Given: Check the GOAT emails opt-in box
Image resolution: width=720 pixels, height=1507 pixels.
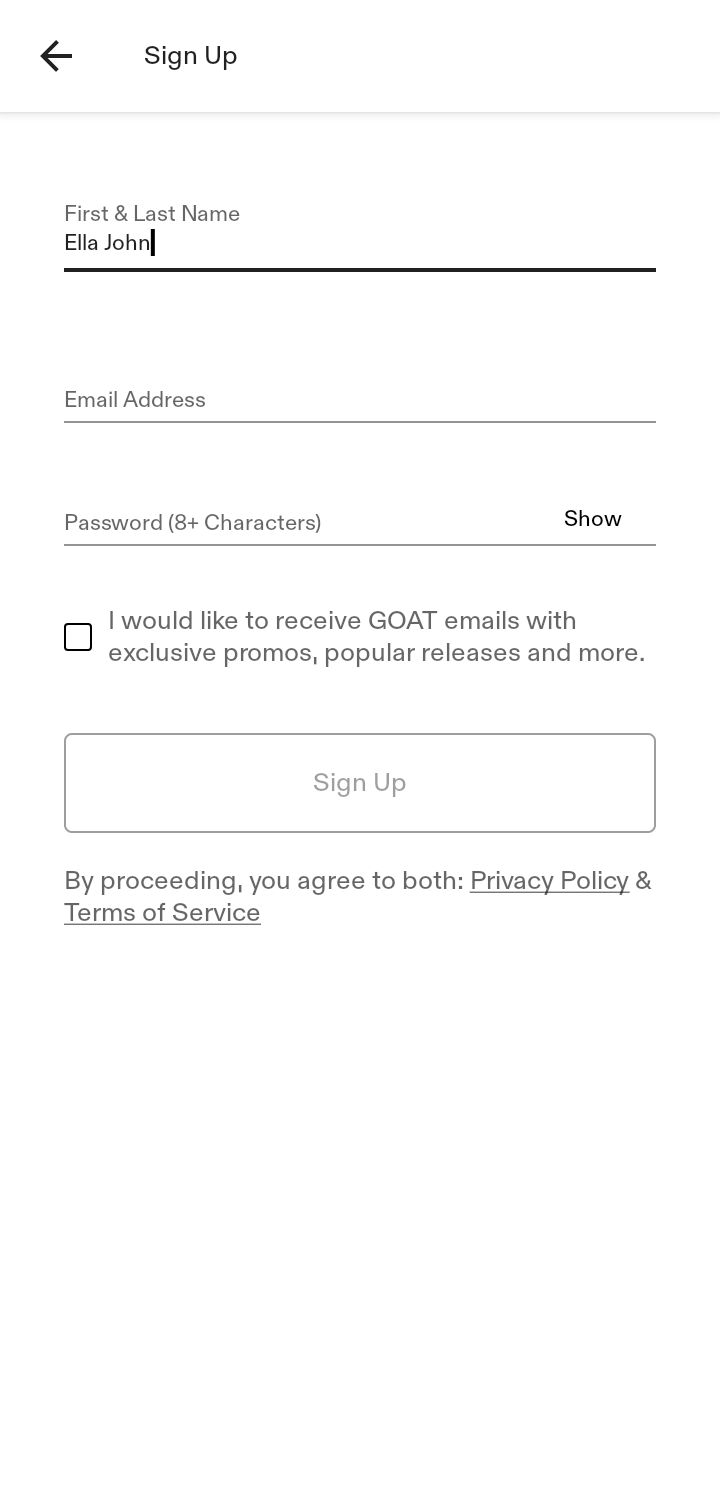Looking at the screenshot, I should coord(78,637).
